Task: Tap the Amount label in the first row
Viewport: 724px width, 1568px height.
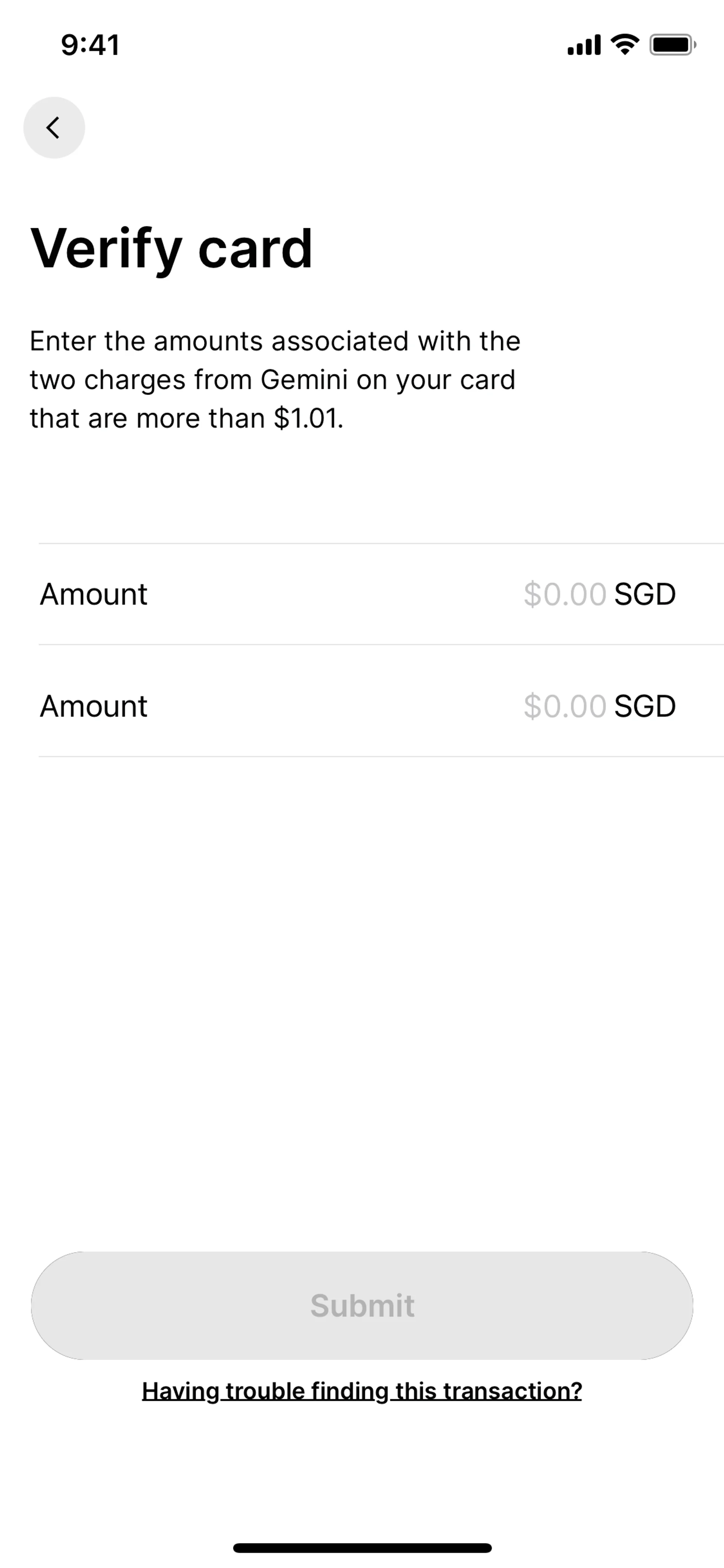Action: (94, 593)
